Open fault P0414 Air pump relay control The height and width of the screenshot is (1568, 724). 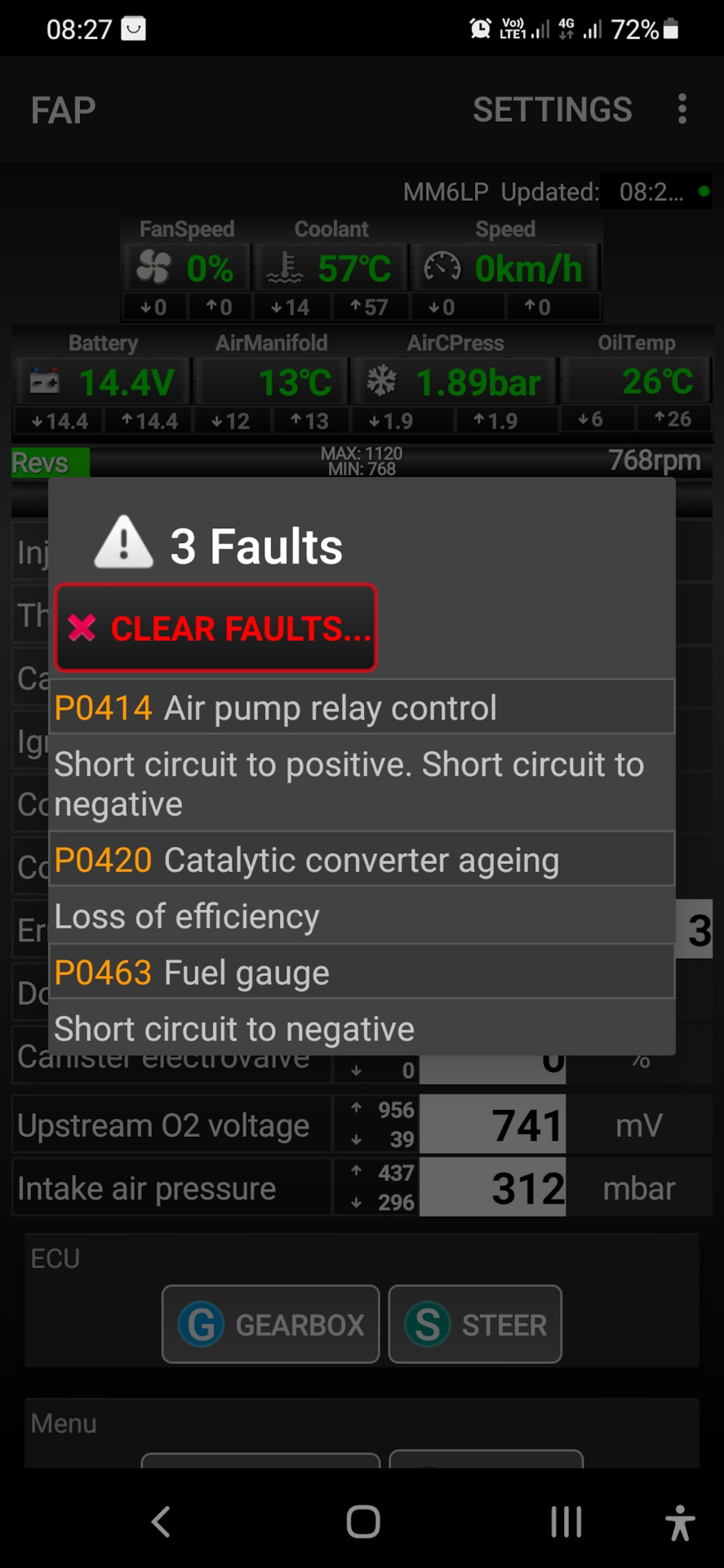pos(362,708)
